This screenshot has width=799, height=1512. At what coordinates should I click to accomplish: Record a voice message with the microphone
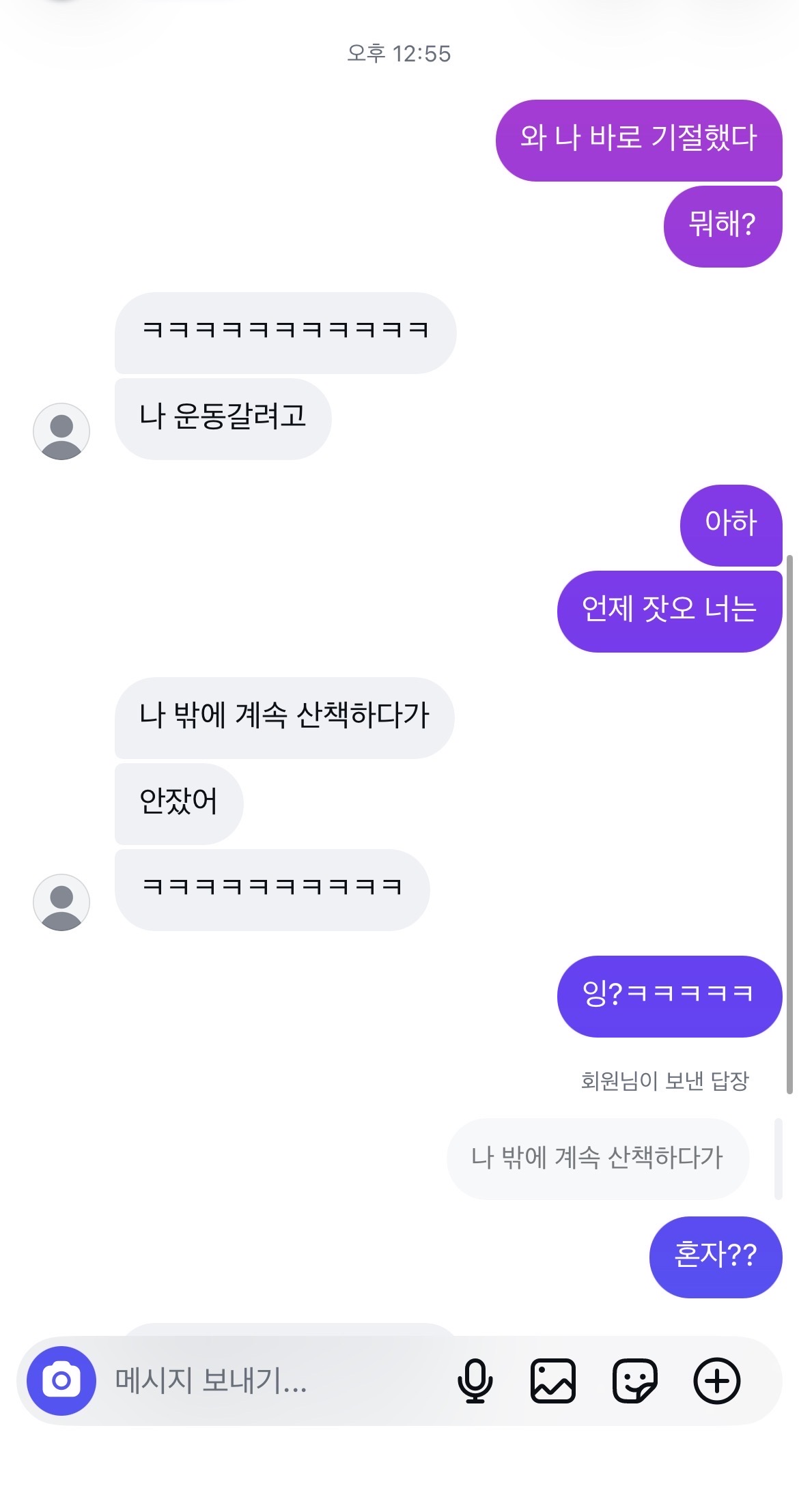pyautogui.click(x=475, y=1380)
